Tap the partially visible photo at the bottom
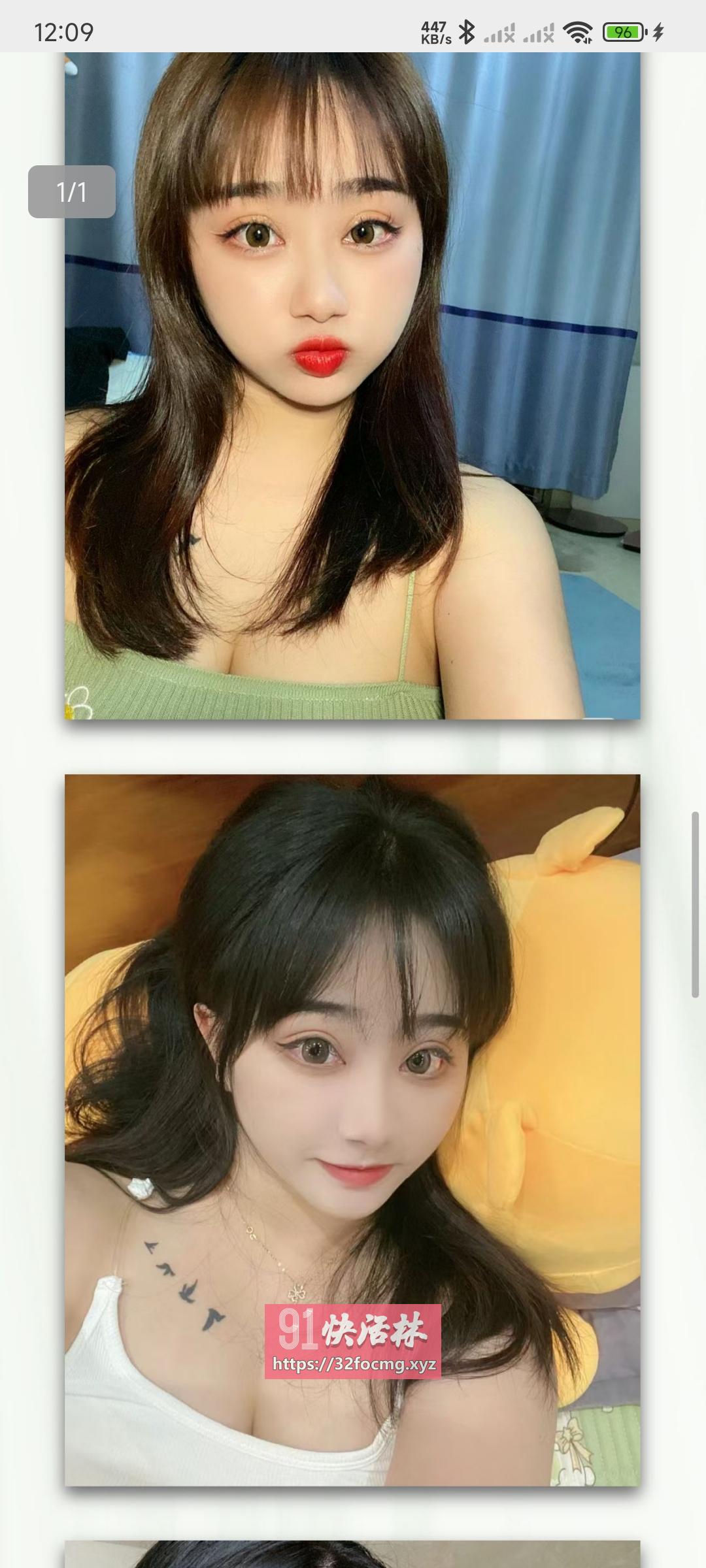Viewport: 706px width, 1568px height. click(x=353, y=1555)
